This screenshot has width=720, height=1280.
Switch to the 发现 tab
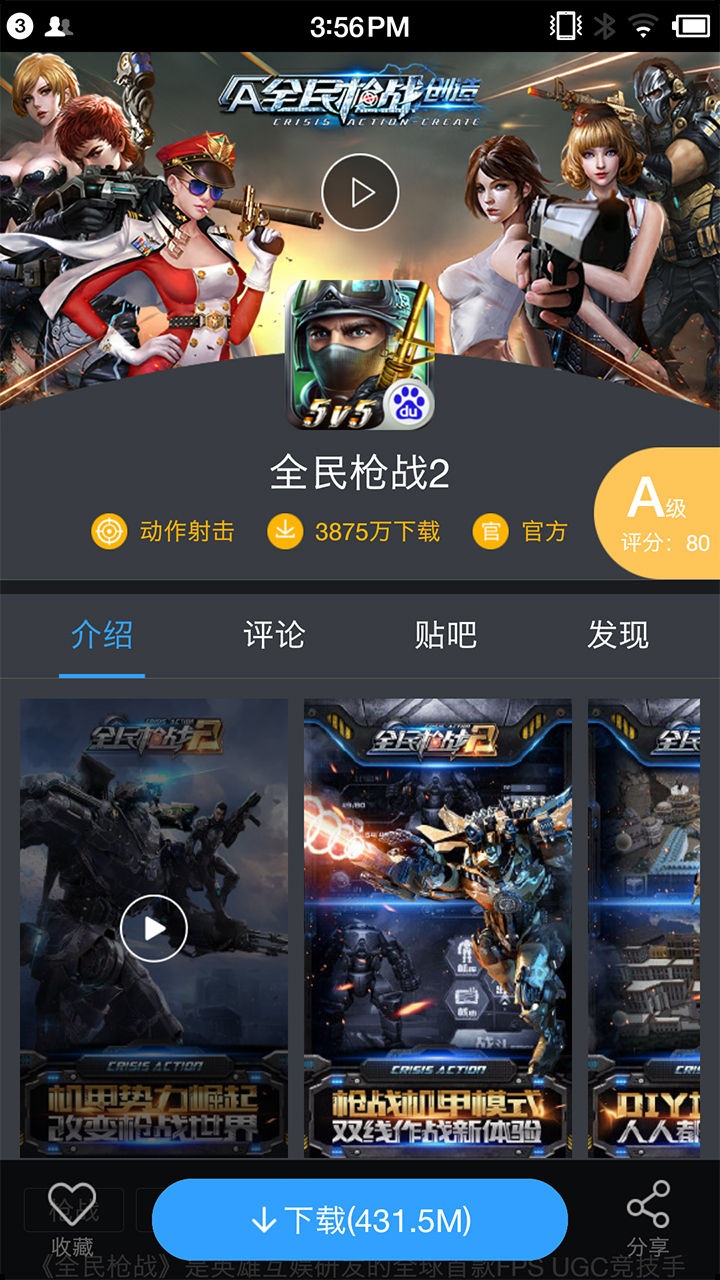pyautogui.click(x=617, y=635)
